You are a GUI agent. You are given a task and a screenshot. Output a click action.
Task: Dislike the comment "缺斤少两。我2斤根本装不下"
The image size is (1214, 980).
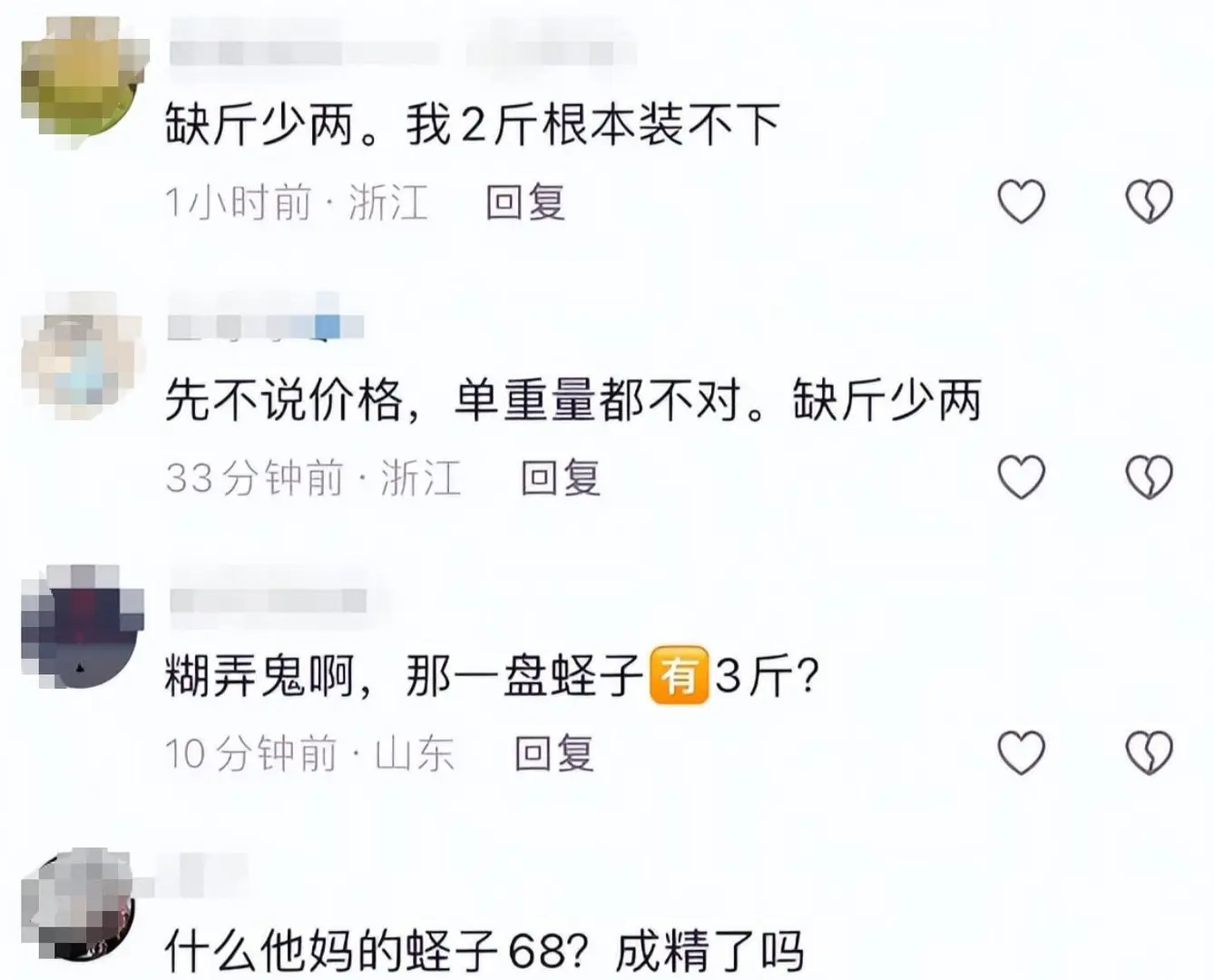click(1149, 201)
